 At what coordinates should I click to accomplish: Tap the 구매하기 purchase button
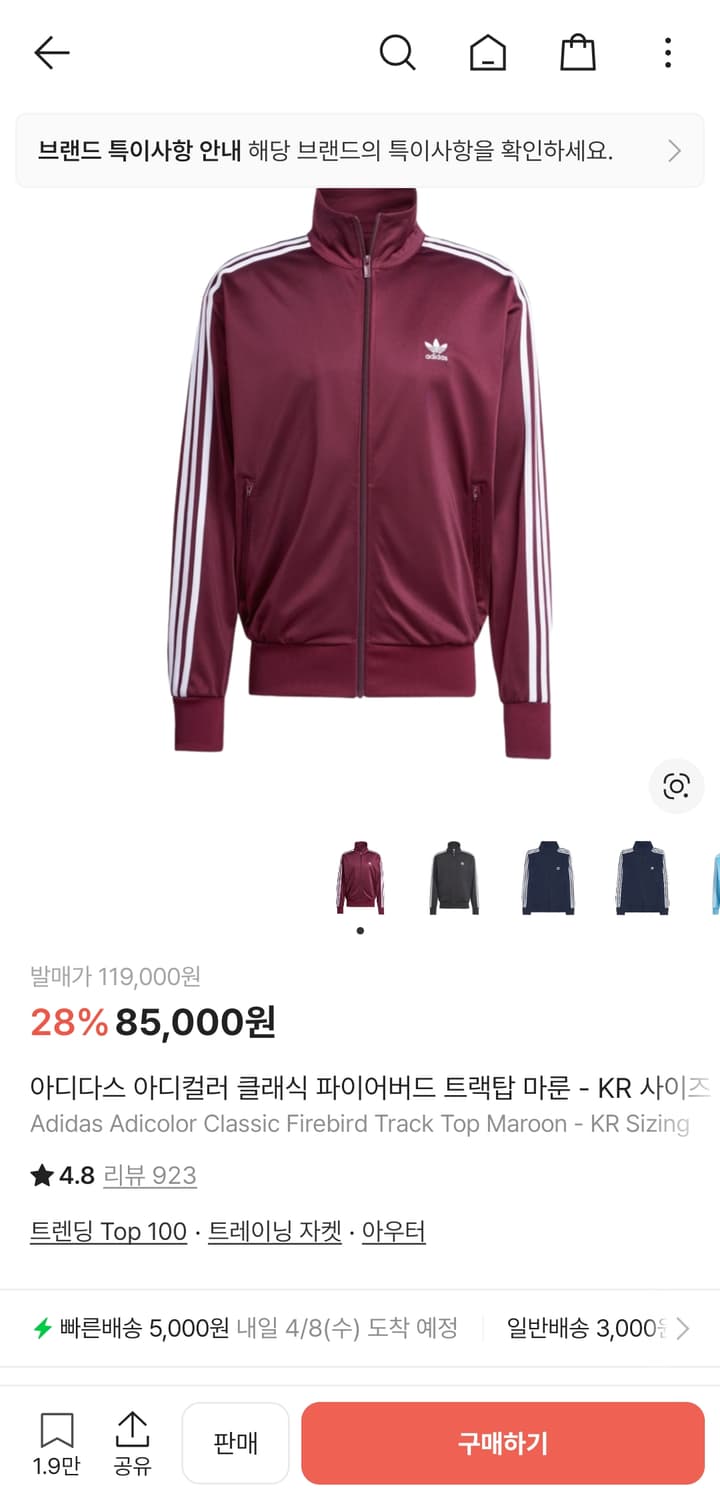coord(503,1442)
